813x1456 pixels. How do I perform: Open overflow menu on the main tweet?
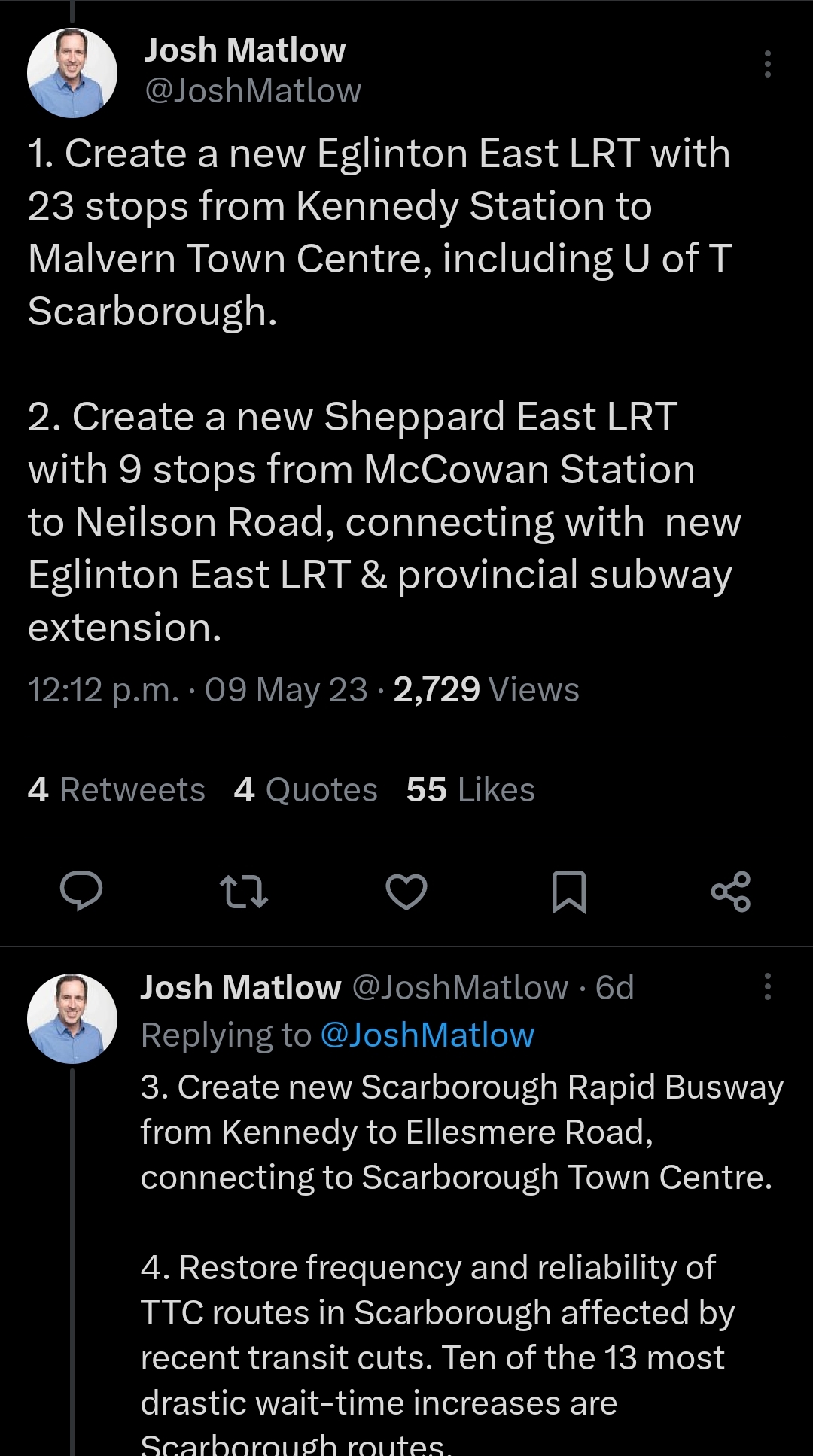pos(767,65)
